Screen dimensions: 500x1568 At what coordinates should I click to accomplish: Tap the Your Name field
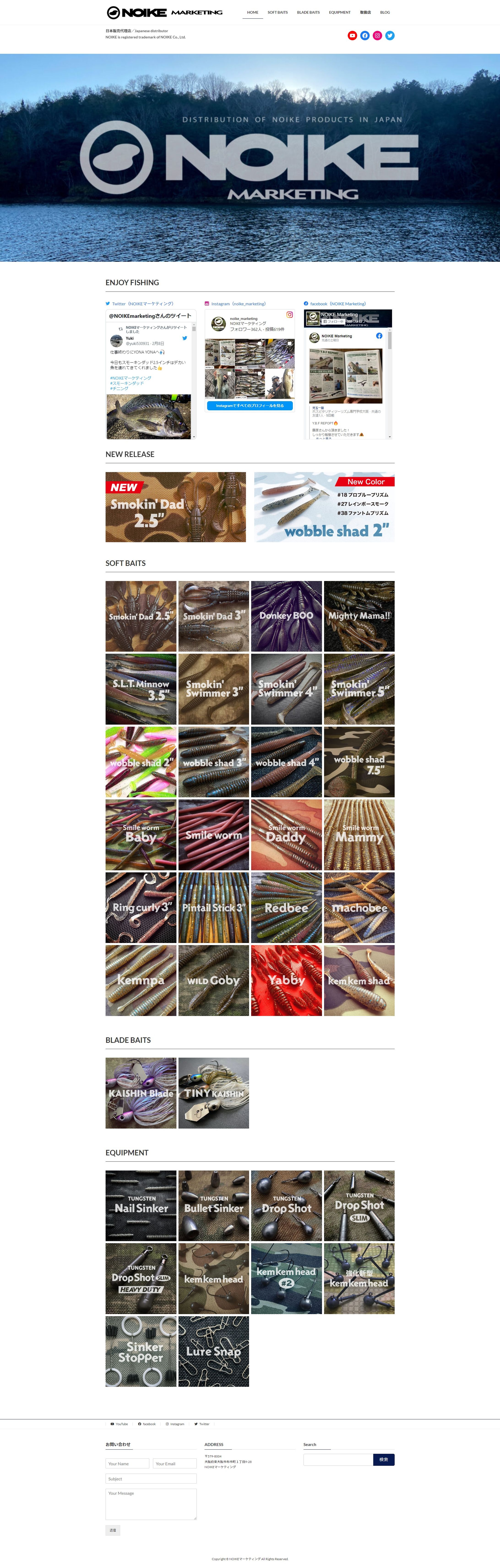click(x=127, y=1463)
